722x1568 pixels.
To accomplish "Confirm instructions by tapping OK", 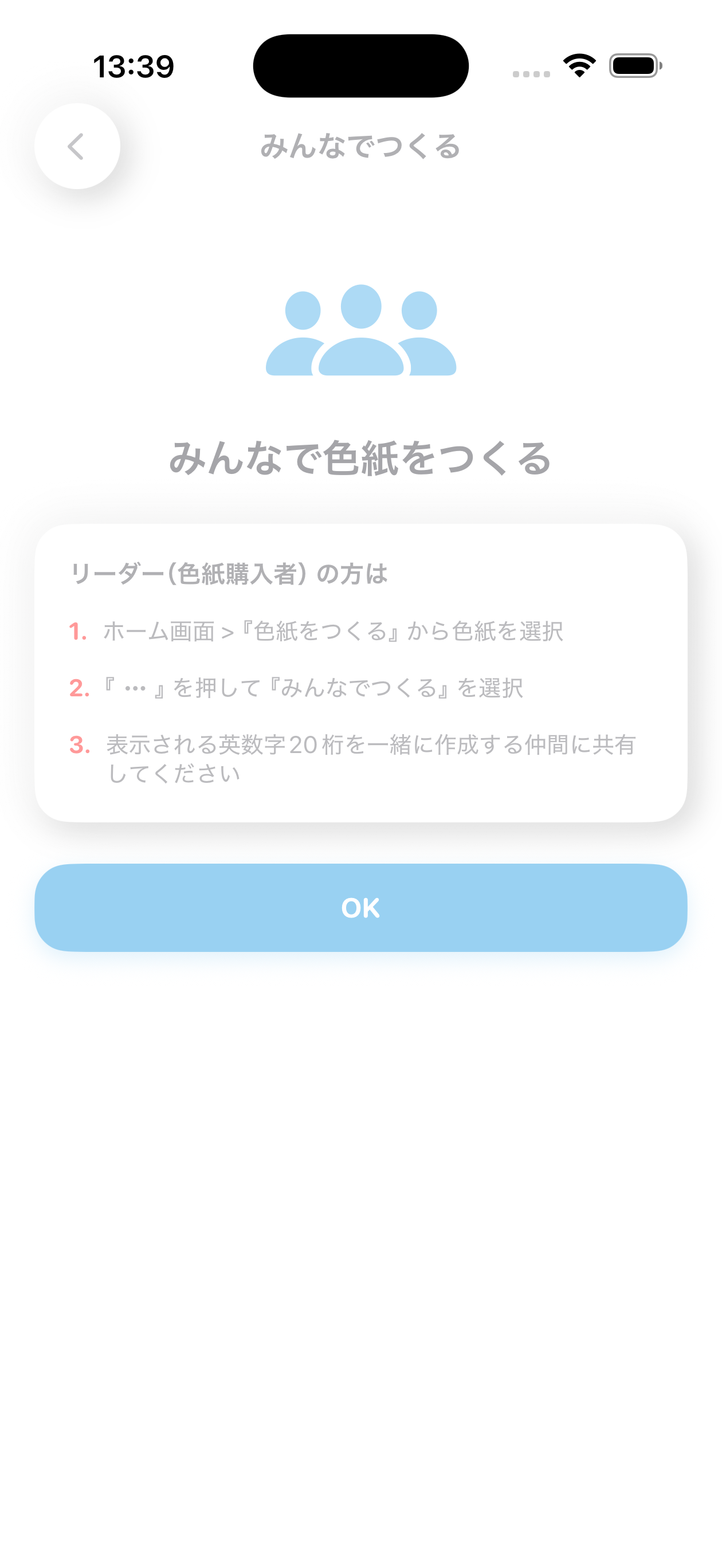I will click(x=360, y=907).
